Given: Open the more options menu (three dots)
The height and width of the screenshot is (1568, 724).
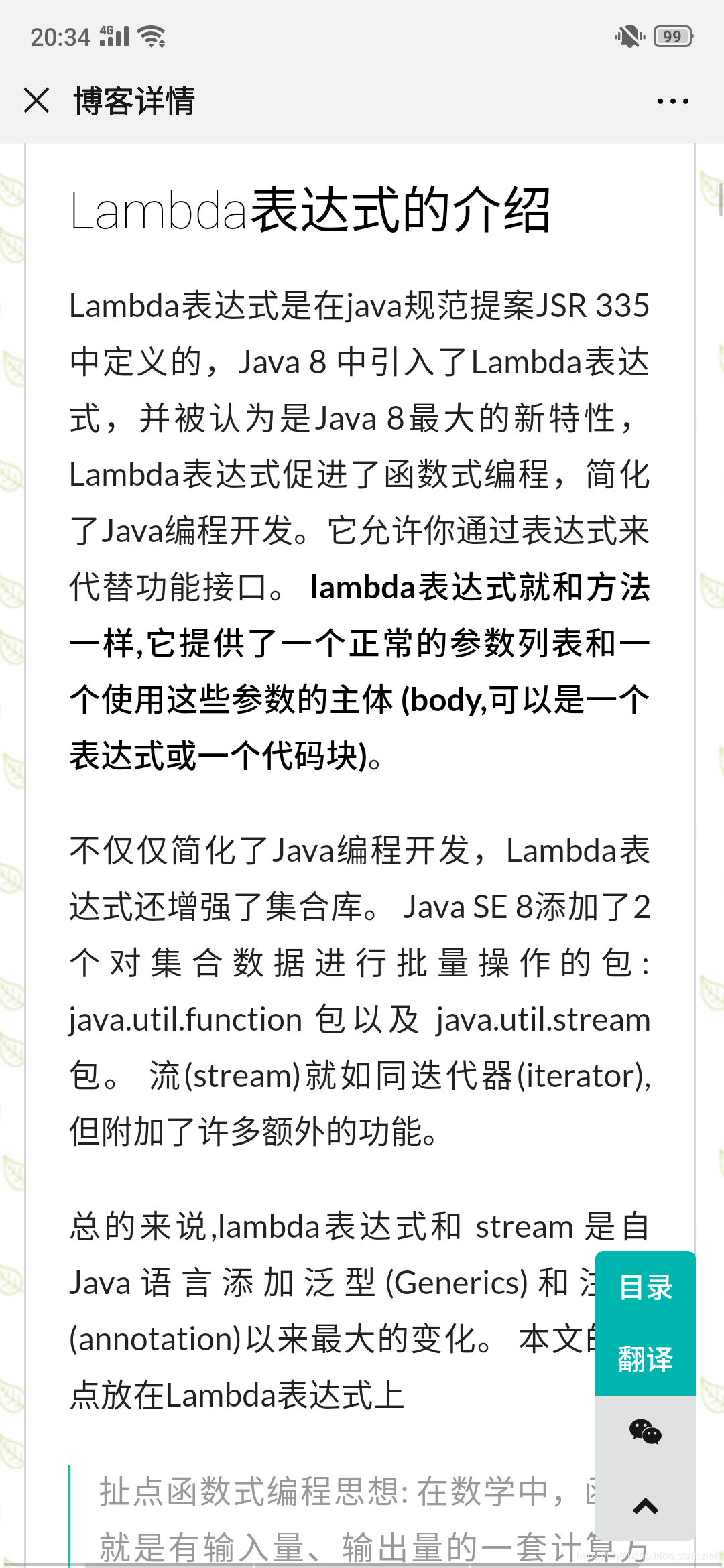Looking at the screenshot, I should [x=672, y=101].
